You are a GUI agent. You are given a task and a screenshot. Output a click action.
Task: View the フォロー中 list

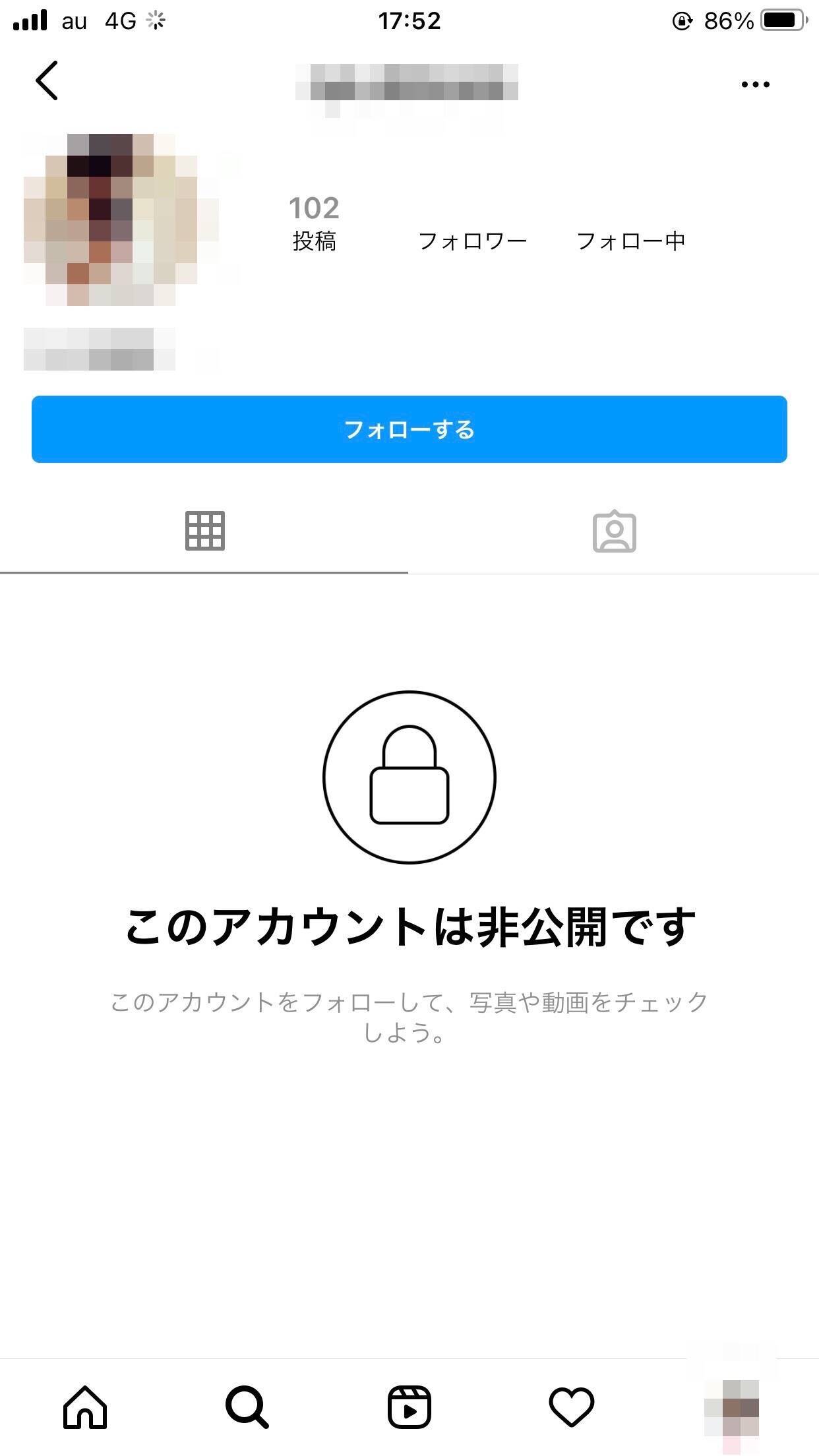coord(631,241)
